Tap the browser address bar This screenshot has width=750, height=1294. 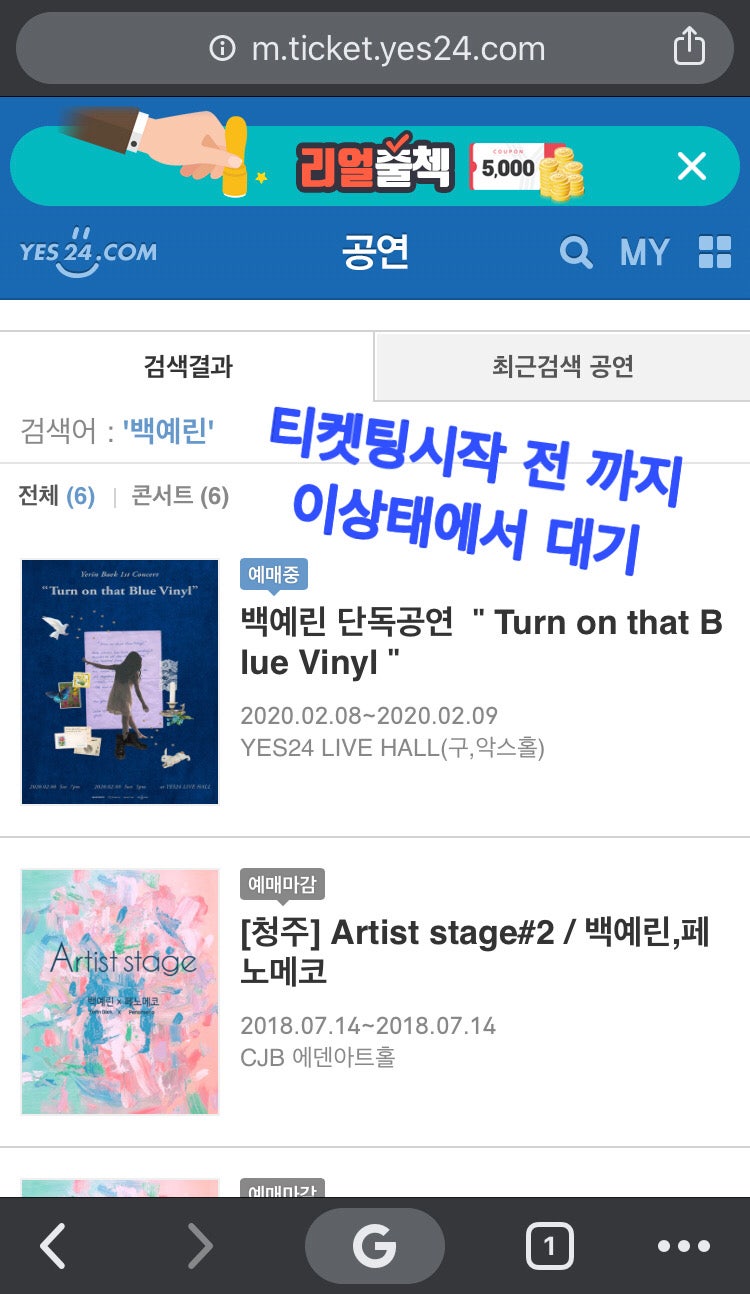375,48
